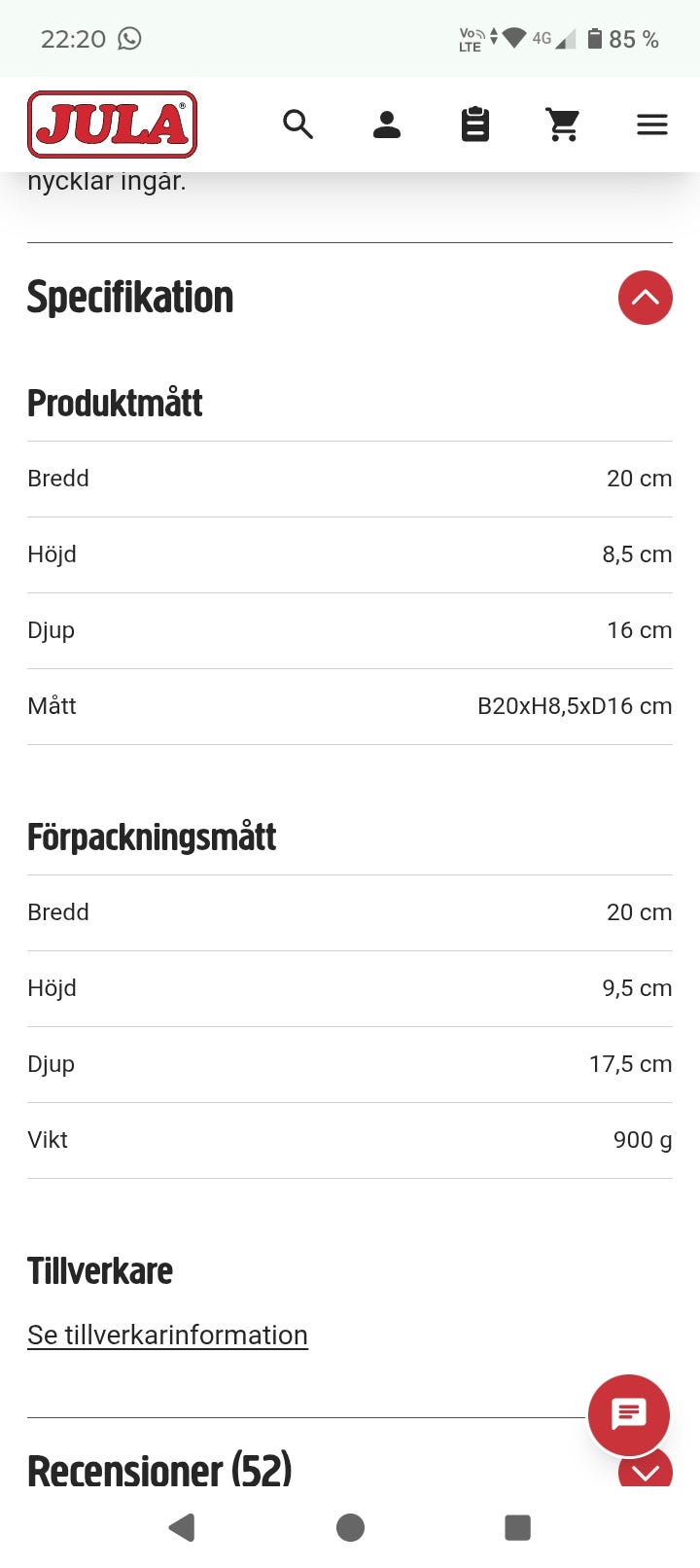
Task: Tap the 4G mobile data indicator
Action: 542,38
